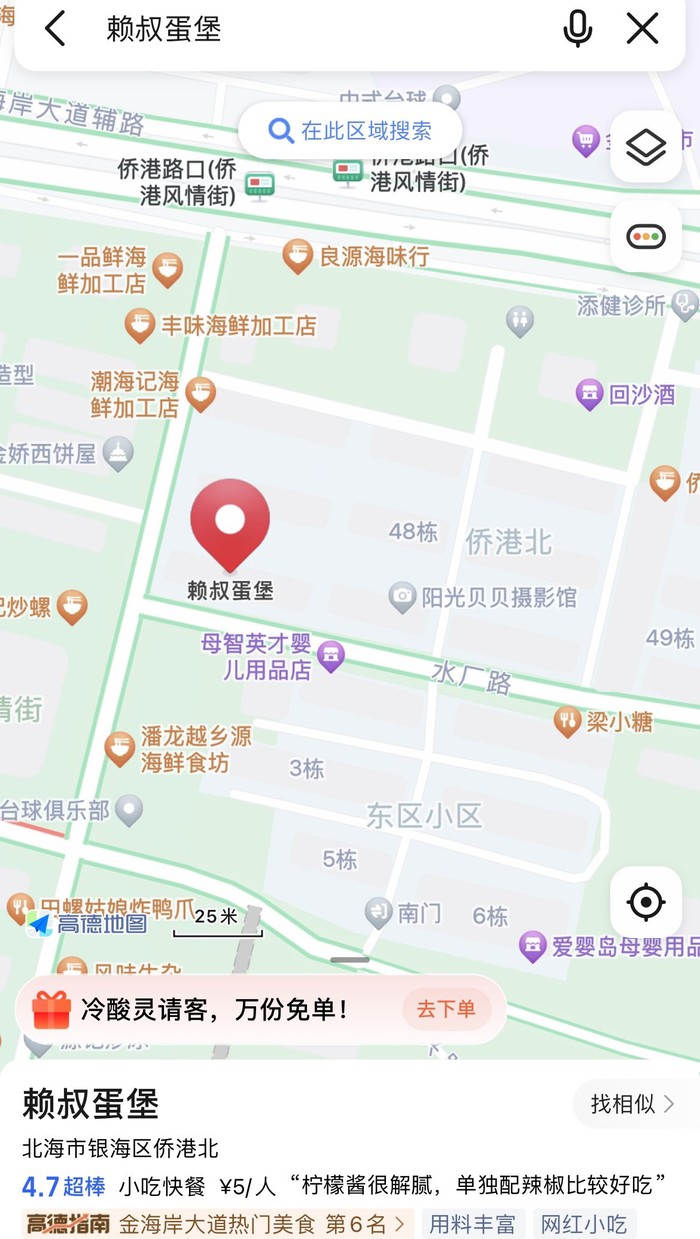Tap 去下单 on the promo banner

(x=446, y=1009)
